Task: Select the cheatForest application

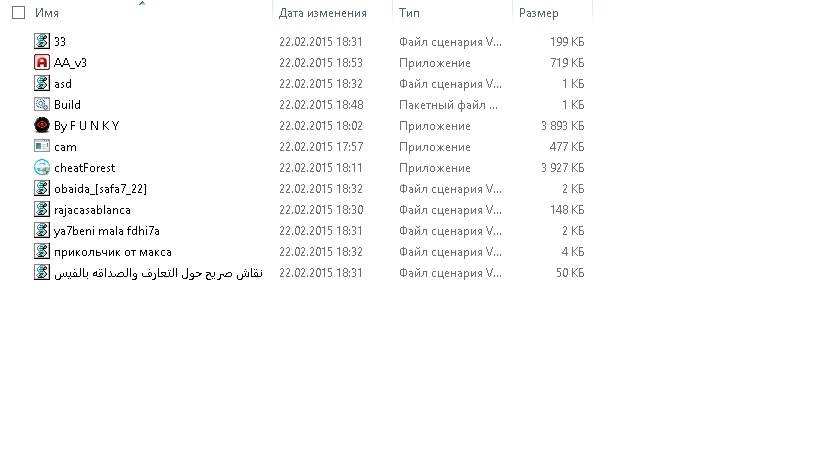Action: 84,168
